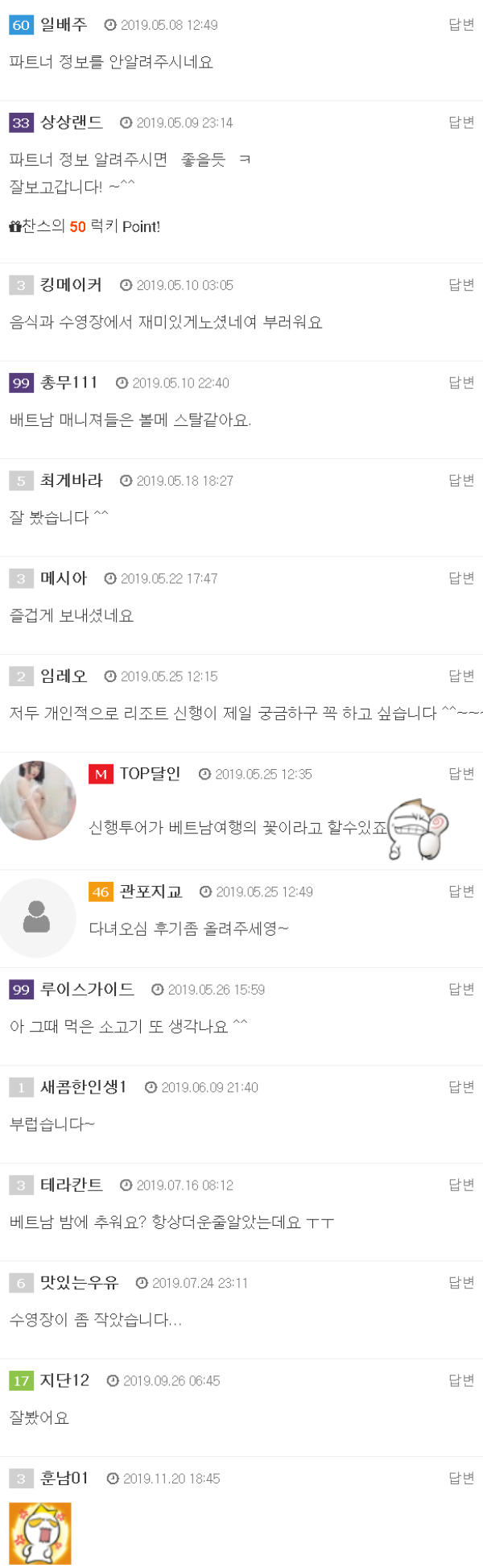Open 관포지교's default avatar
Image resolution: width=483 pixels, height=1568 pixels.
point(38,918)
